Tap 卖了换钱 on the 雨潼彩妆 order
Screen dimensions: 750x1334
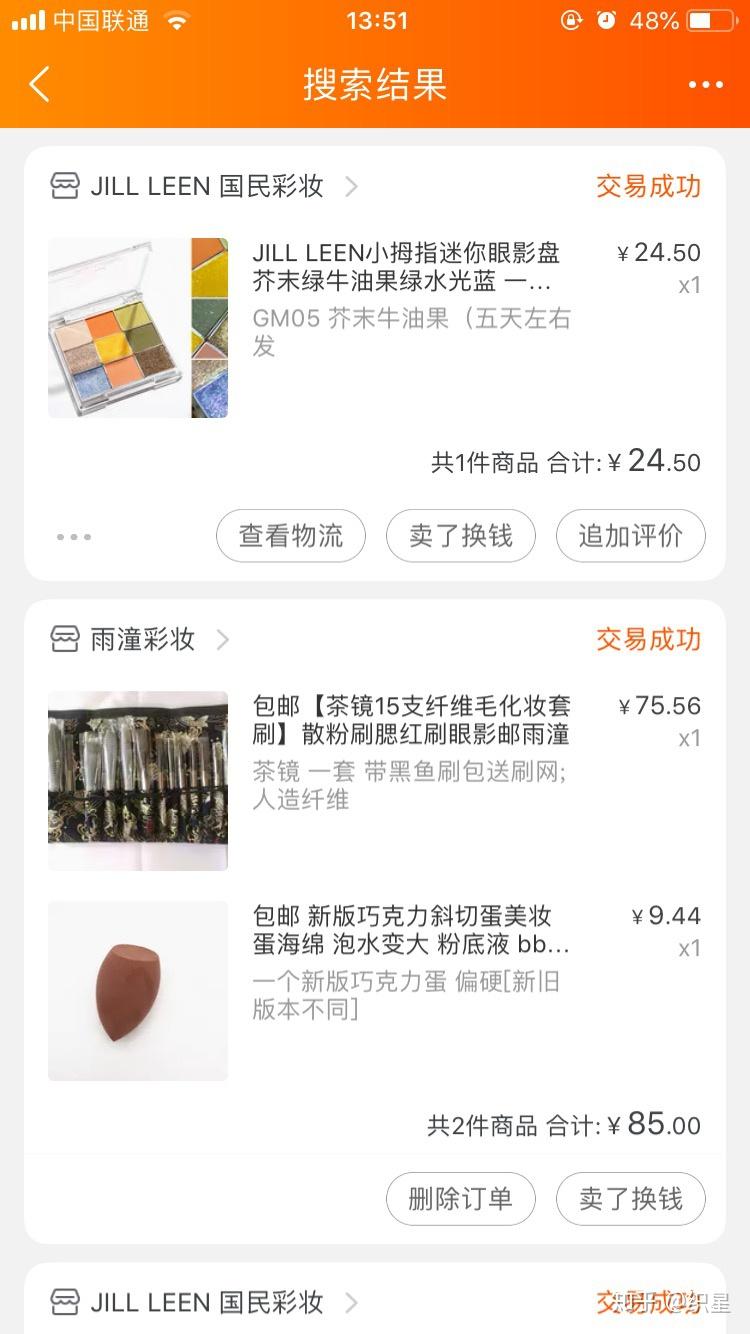tap(631, 1198)
